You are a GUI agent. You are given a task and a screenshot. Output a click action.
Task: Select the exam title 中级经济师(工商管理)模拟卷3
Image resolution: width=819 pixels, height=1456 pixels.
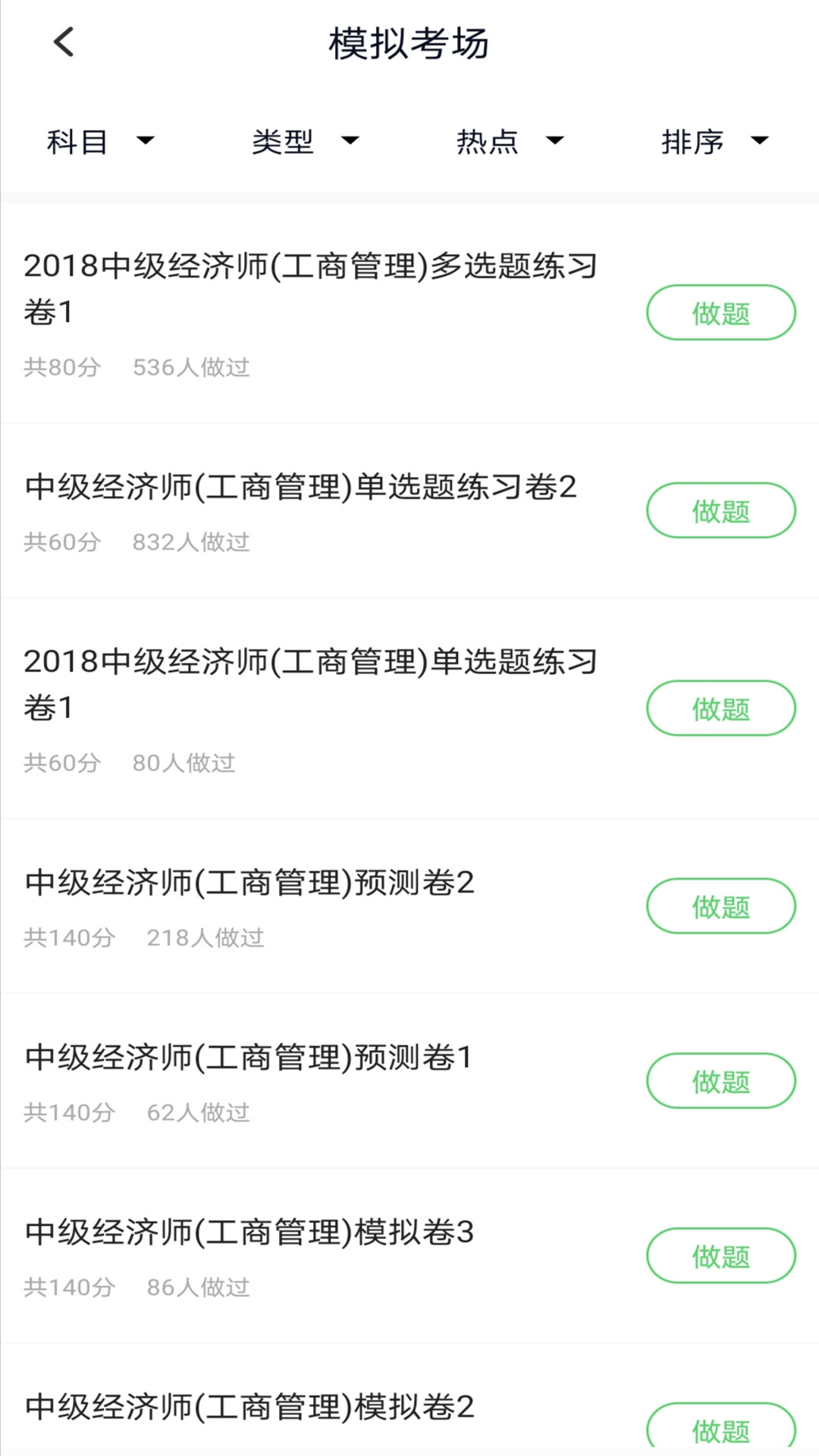click(249, 1232)
